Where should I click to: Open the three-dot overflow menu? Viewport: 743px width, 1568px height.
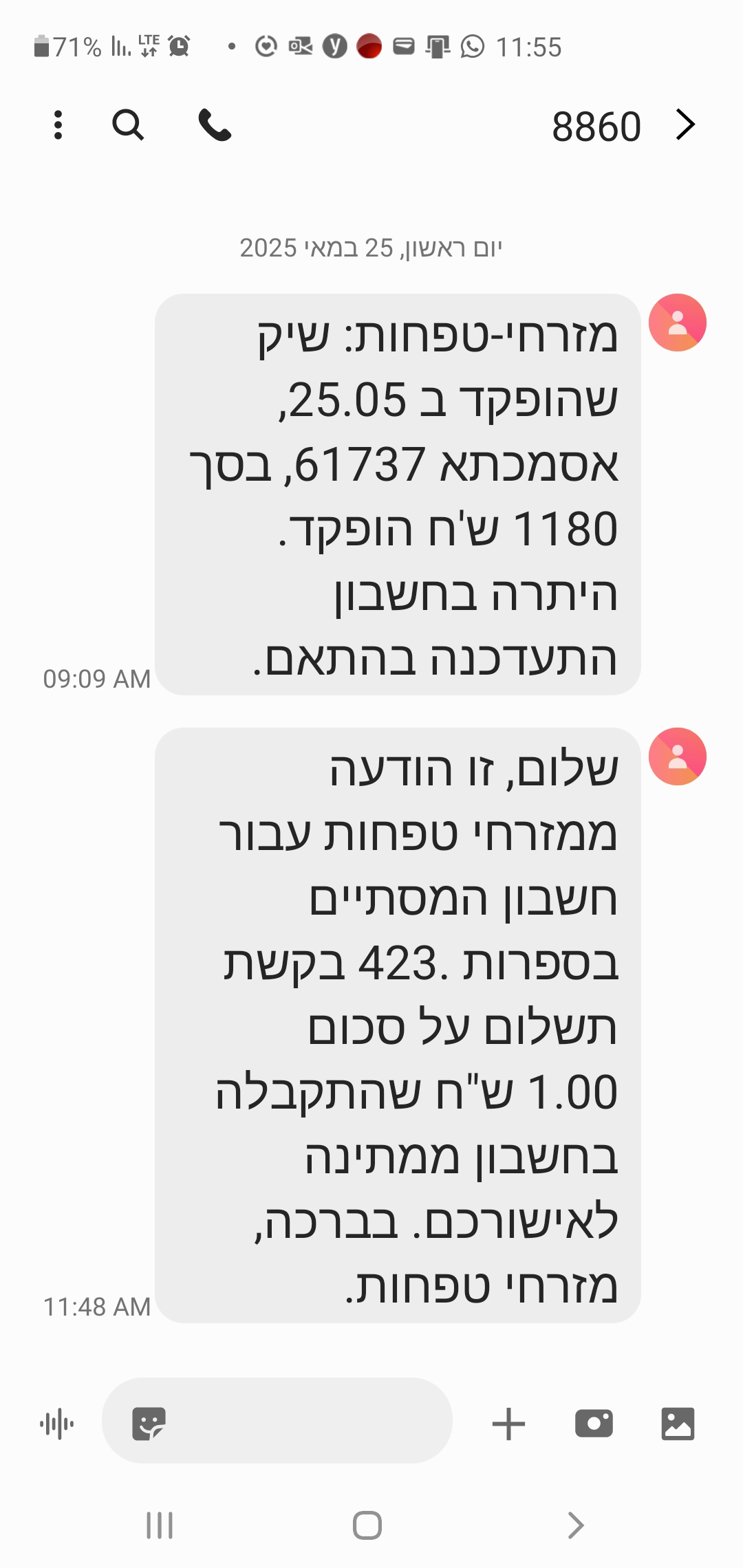pyautogui.click(x=58, y=125)
